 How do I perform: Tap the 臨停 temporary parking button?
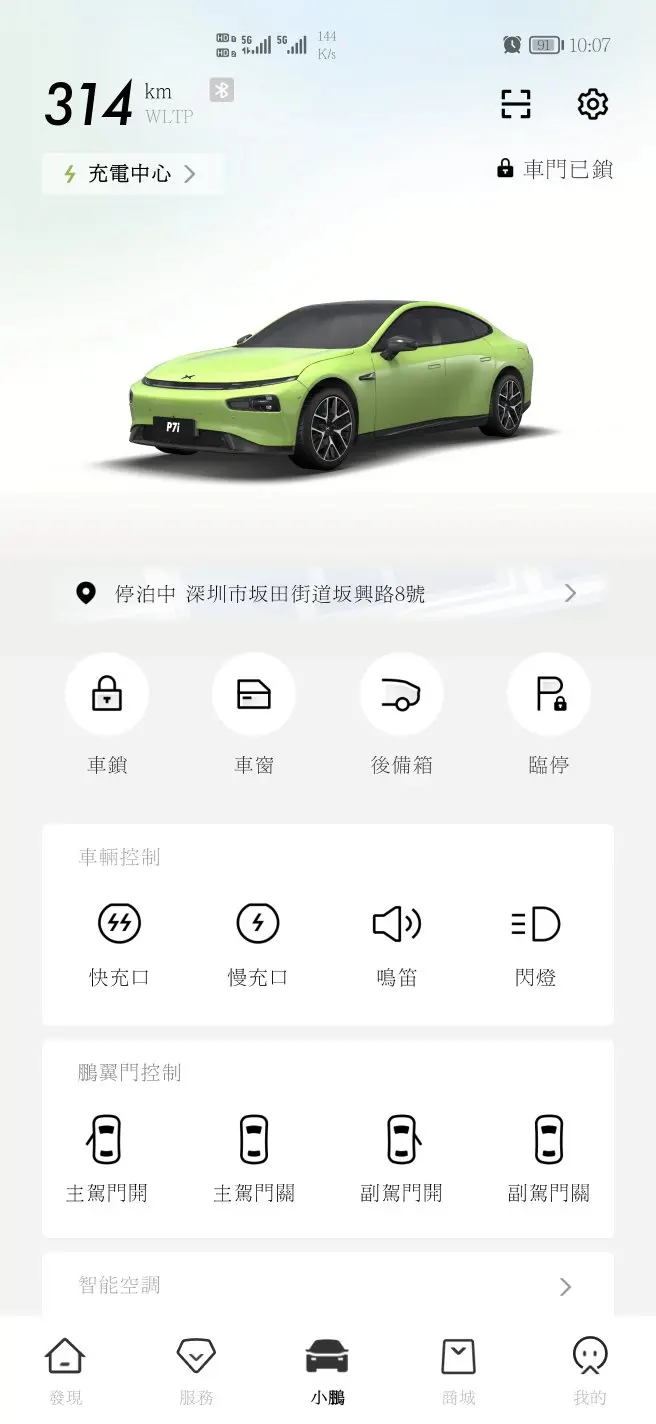pos(549,694)
